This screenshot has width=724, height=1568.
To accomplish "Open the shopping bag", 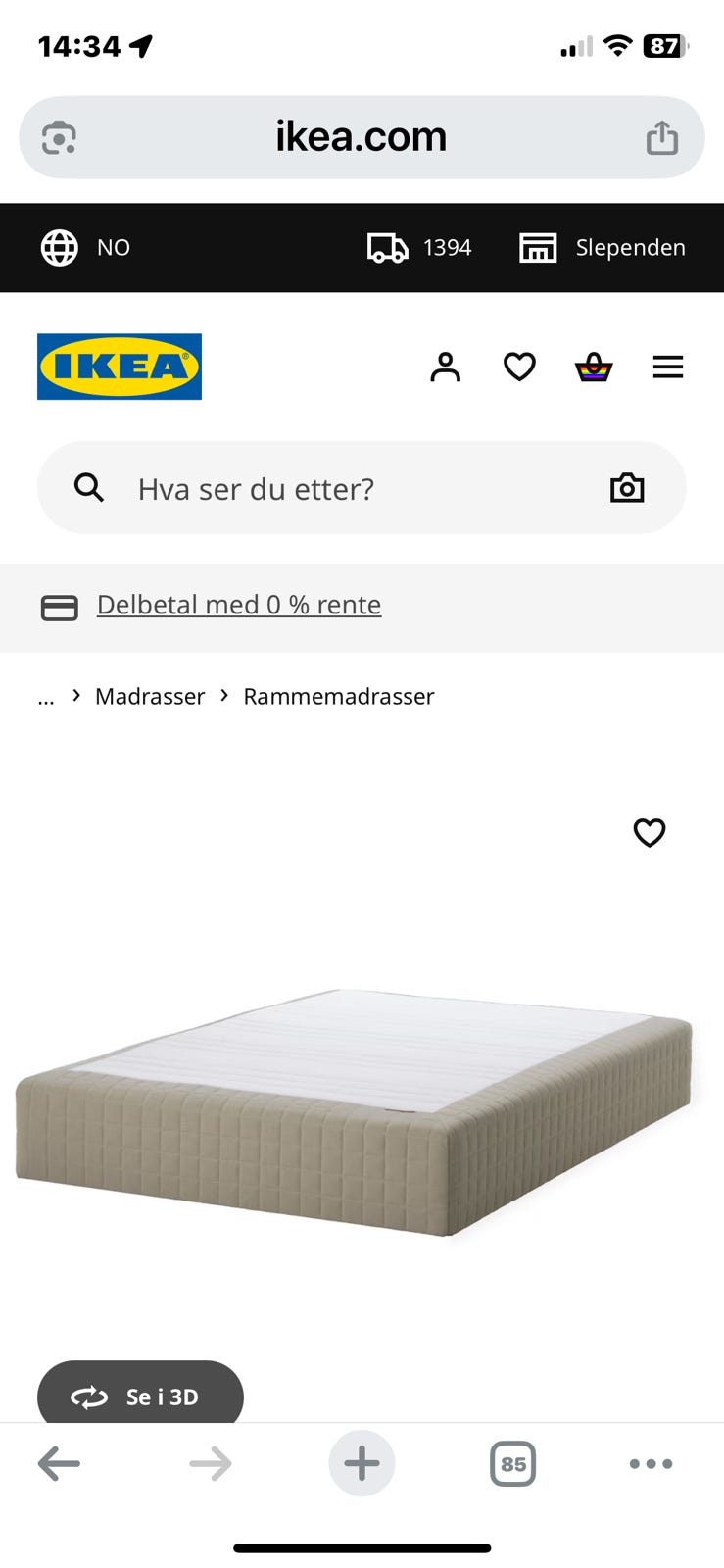I will click(595, 367).
